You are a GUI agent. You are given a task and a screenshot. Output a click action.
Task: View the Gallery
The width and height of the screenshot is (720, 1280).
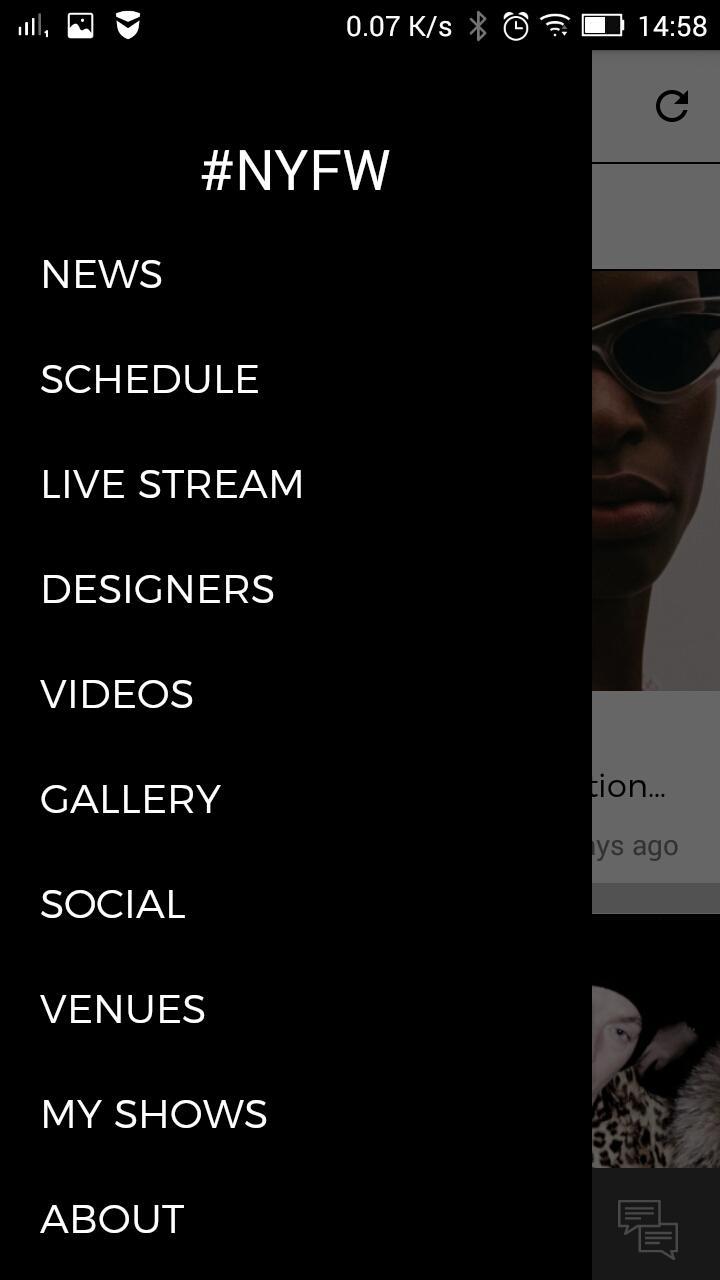tap(131, 799)
